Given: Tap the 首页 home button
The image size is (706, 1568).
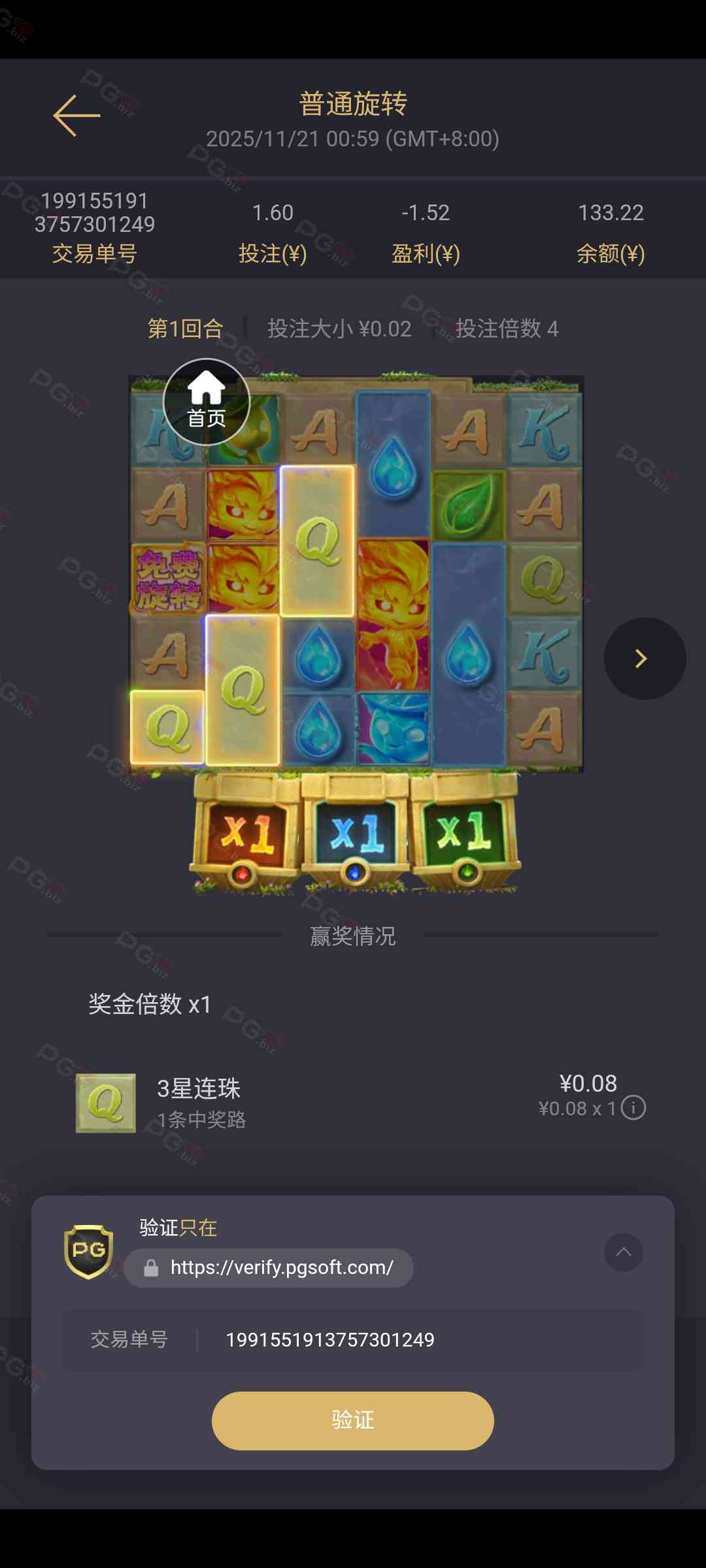Looking at the screenshot, I should [207, 402].
